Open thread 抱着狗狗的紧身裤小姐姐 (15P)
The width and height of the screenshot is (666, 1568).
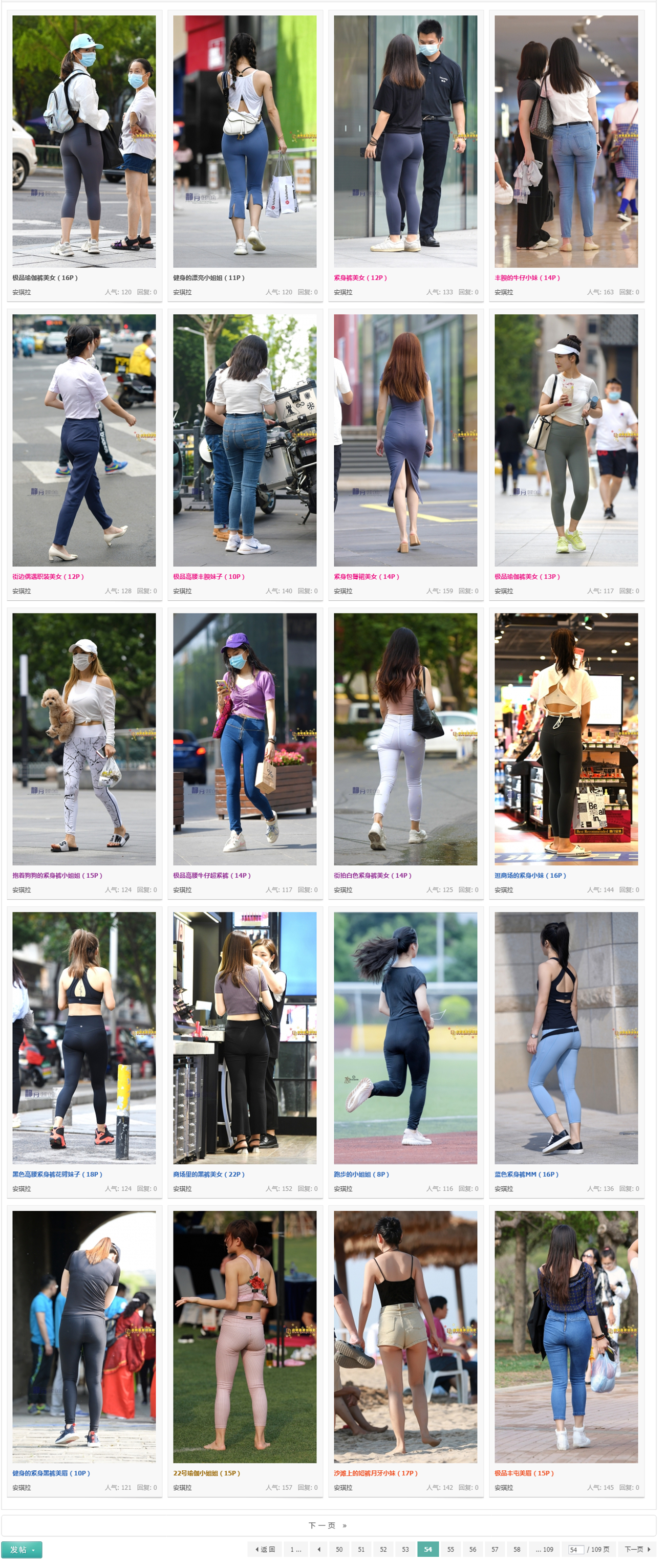click(x=57, y=875)
